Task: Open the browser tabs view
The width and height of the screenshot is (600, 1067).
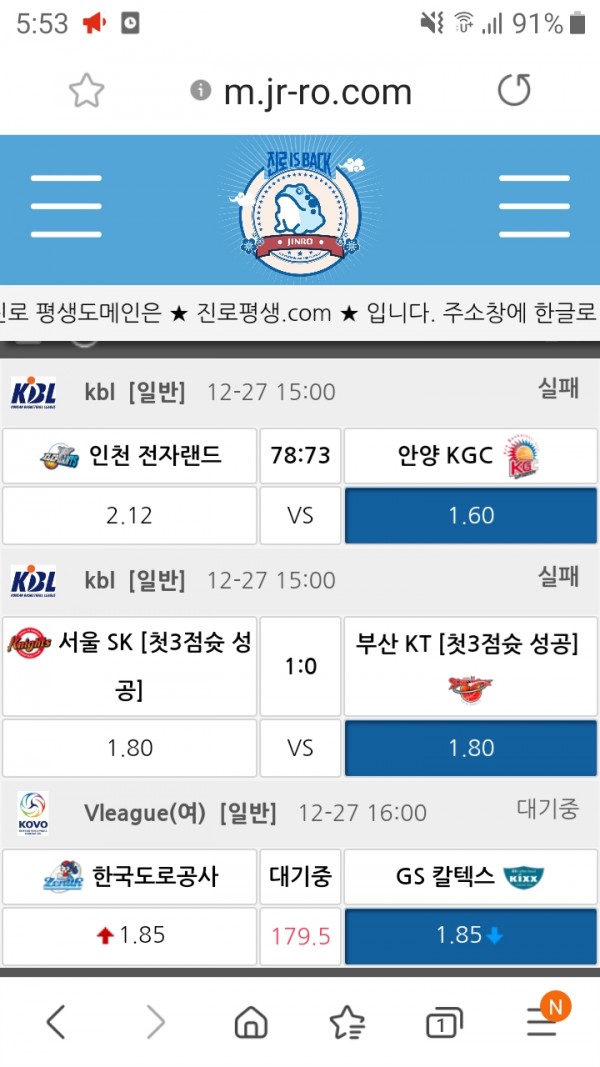Action: [443, 1022]
